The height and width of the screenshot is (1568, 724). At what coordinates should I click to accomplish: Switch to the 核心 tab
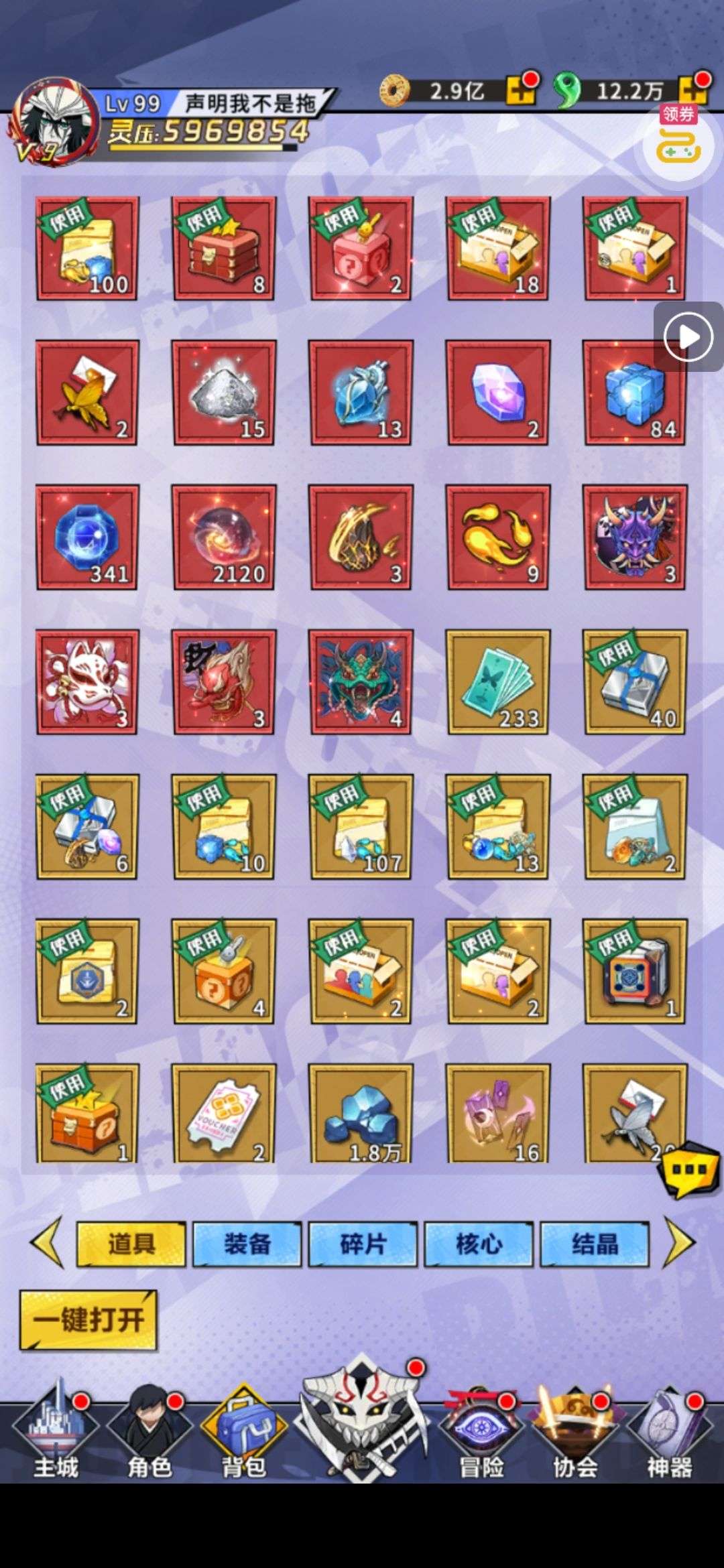(x=479, y=1244)
